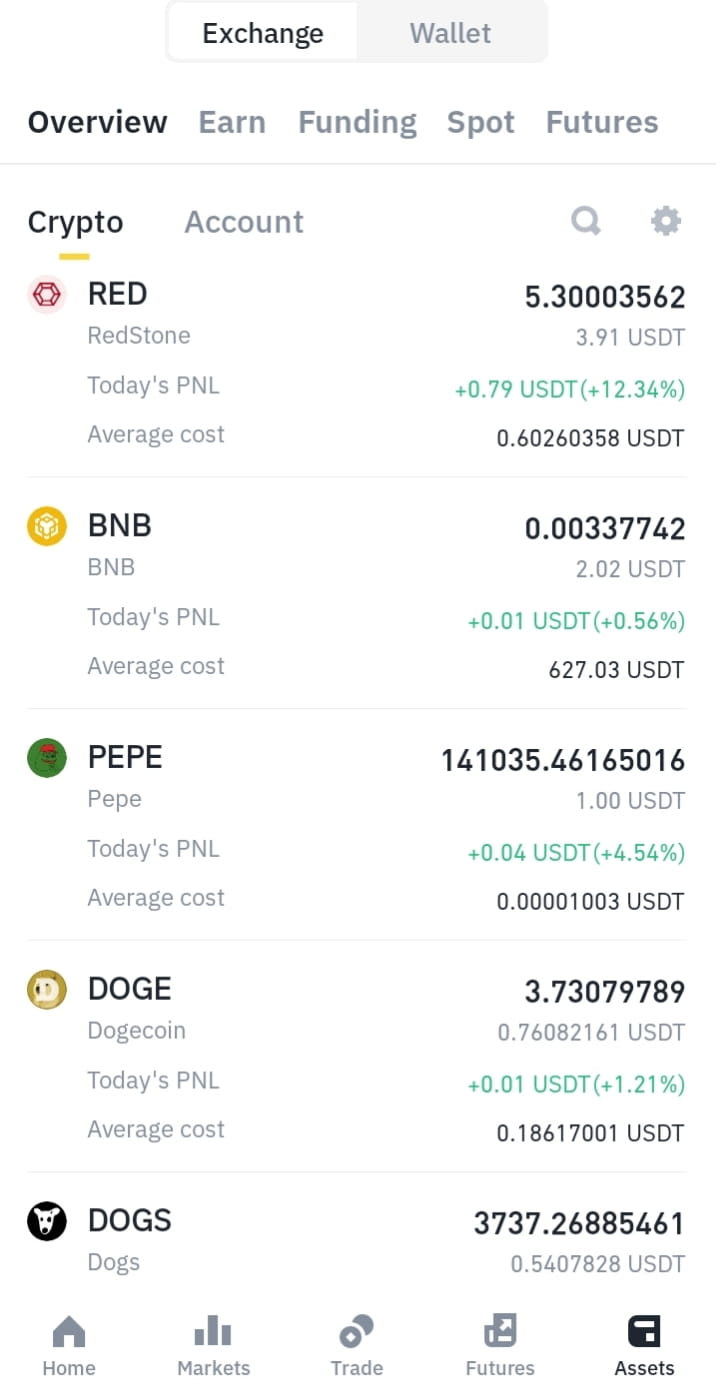Open the DOGE Dogecoin row
The image size is (716, 1392).
tap(357, 1059)
